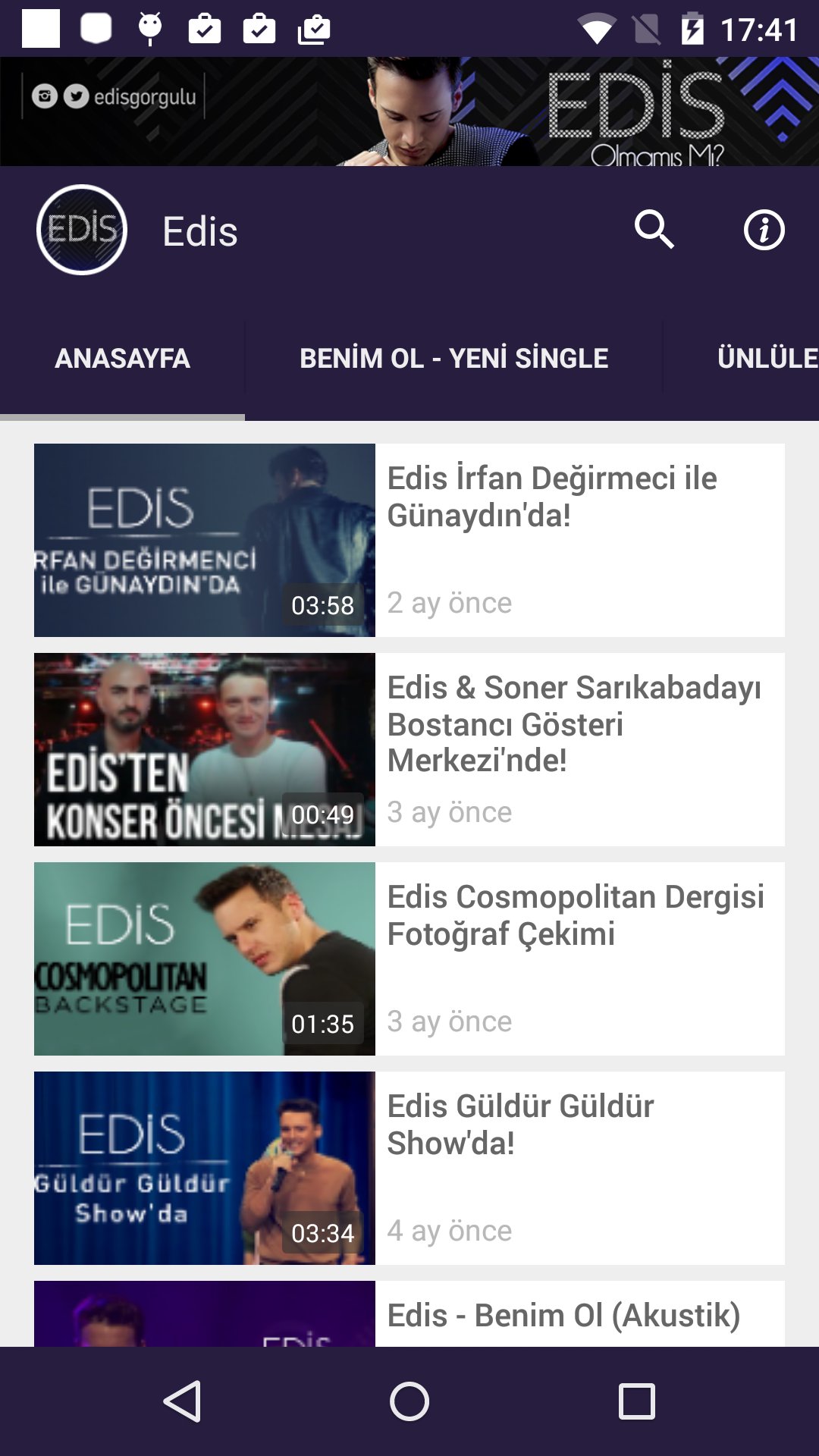The height and width of the screenshot is (1456, 819).
Task: Tap the 01:35 duration badge on Cosmopolitan video
Action: (325, 1023)
